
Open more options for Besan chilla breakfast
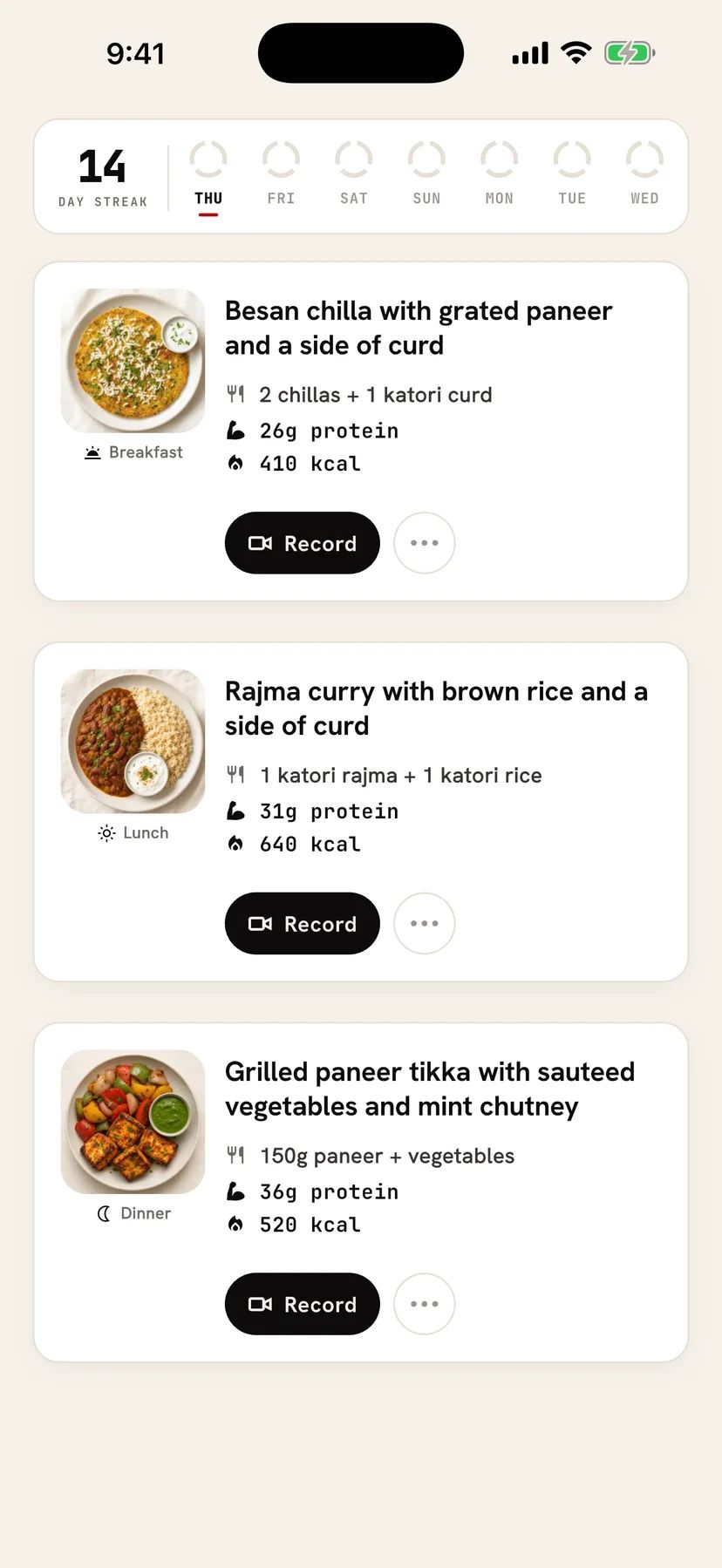425,543
